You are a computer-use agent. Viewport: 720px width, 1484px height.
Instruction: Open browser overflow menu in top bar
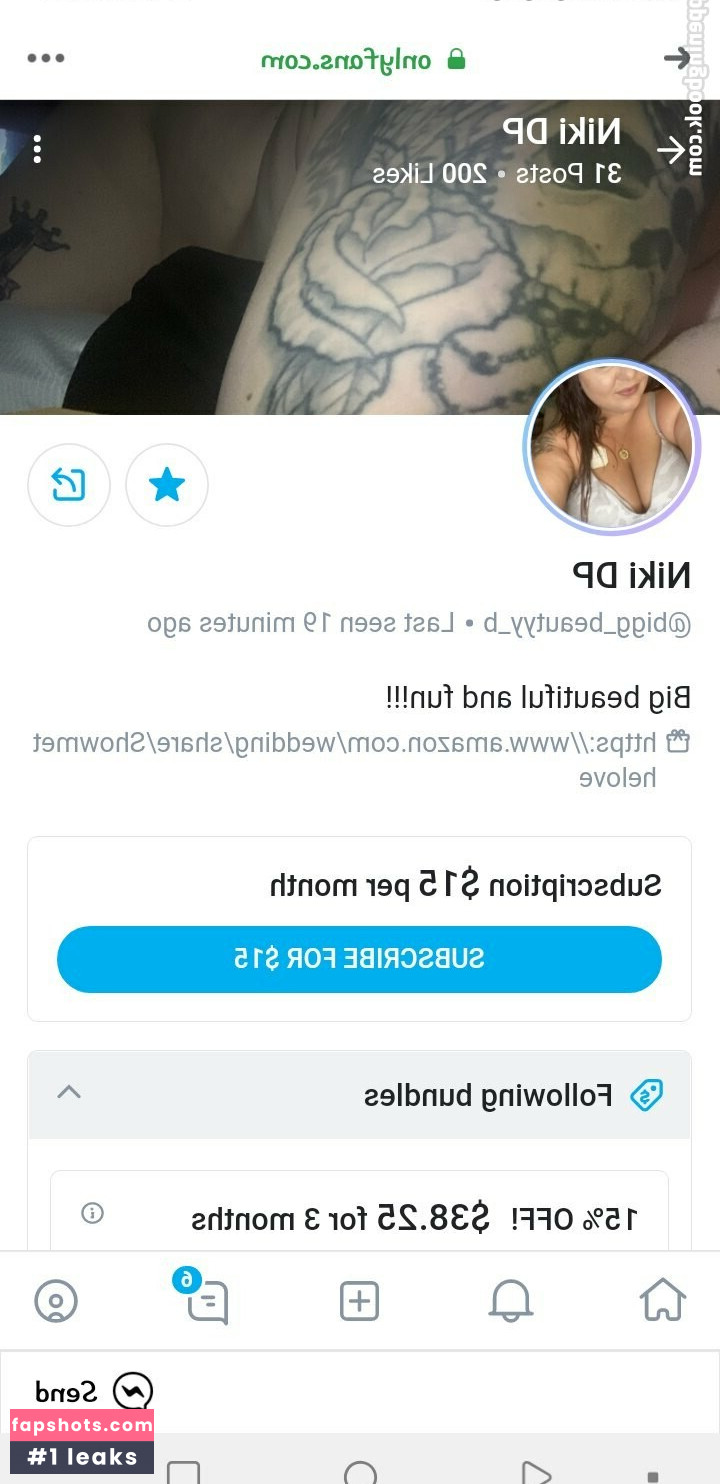coord(45,58)
